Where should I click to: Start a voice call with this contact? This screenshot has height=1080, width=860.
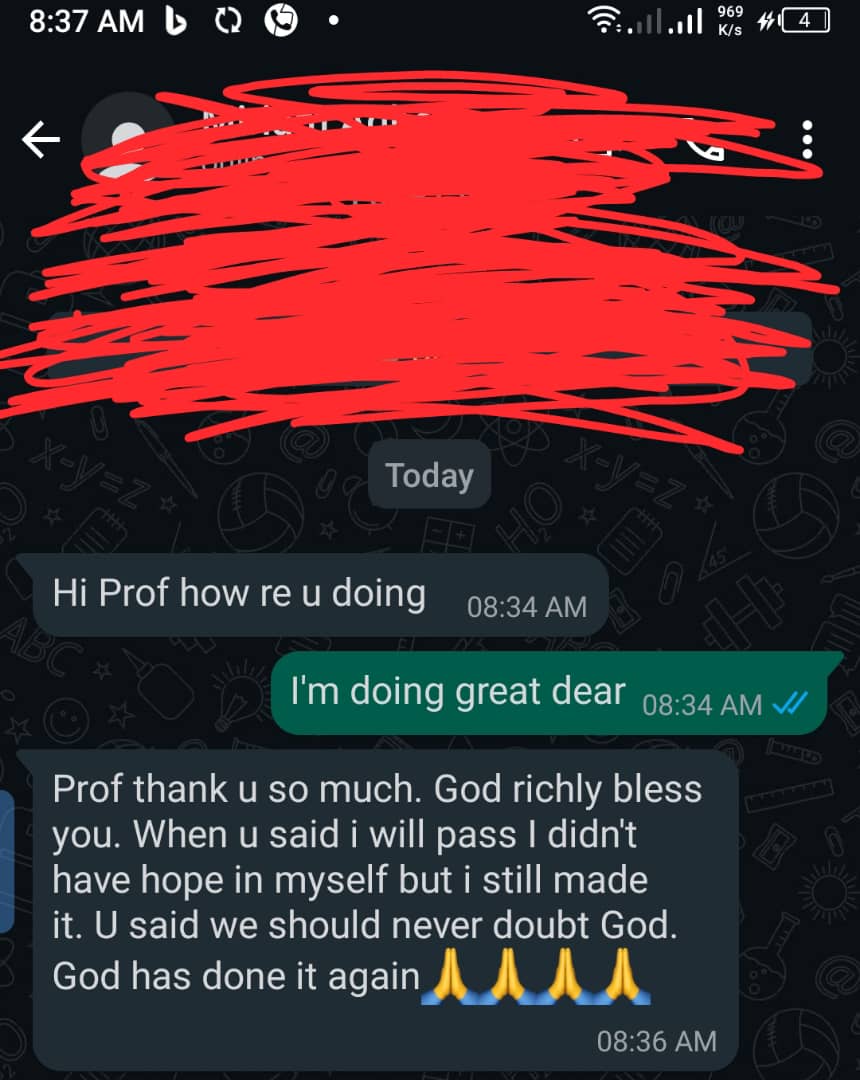(706, 145)
